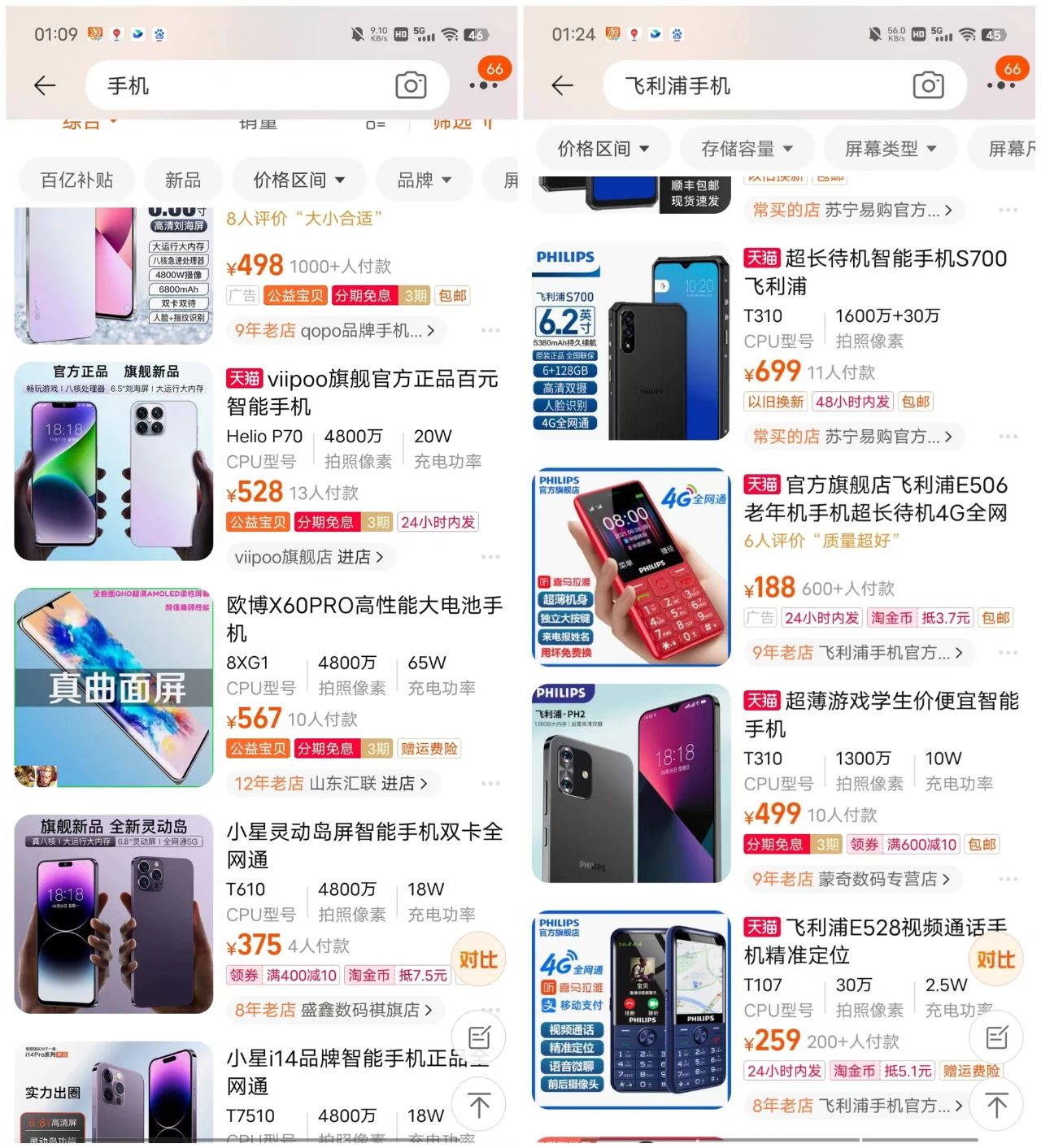
Task: Expand the 存储容量 filter dropdown
Action: point(746,149)
